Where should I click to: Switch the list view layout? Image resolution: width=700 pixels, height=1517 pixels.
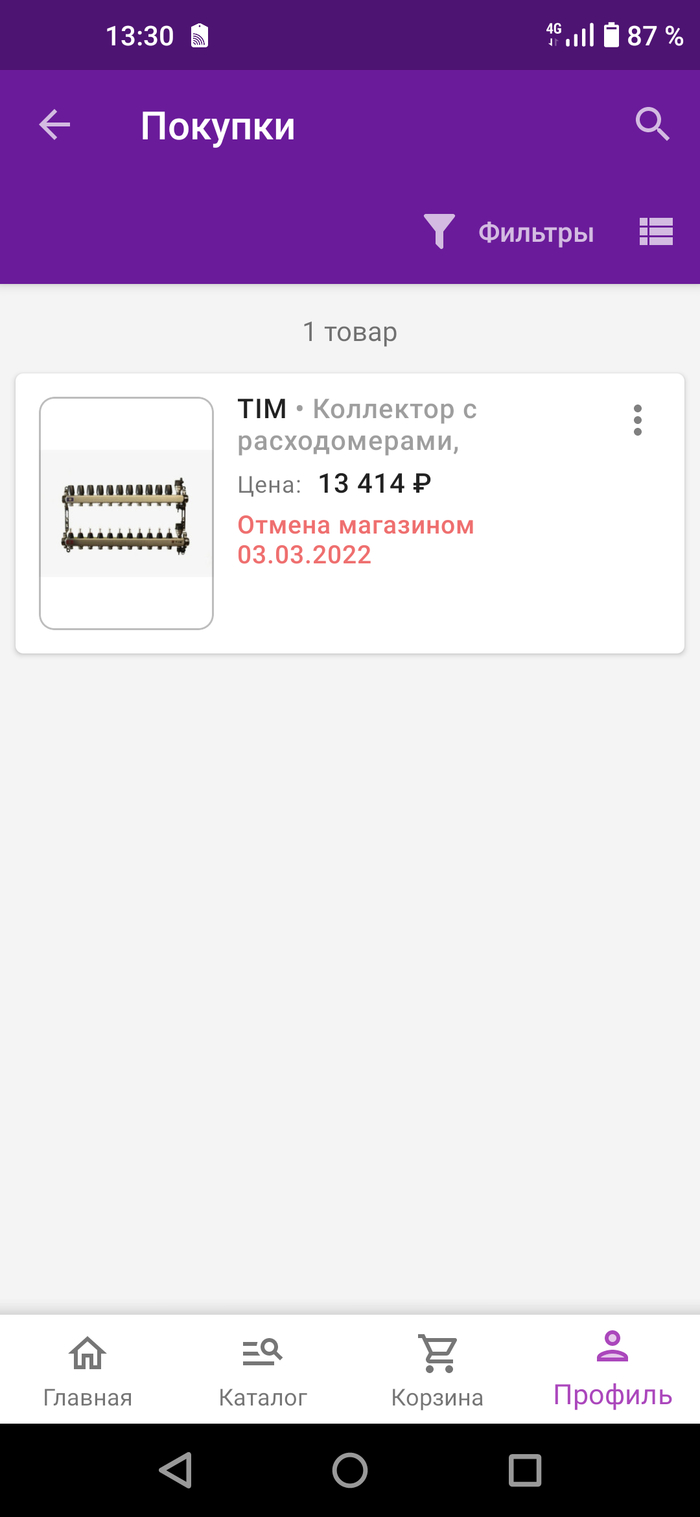(656, 232)
